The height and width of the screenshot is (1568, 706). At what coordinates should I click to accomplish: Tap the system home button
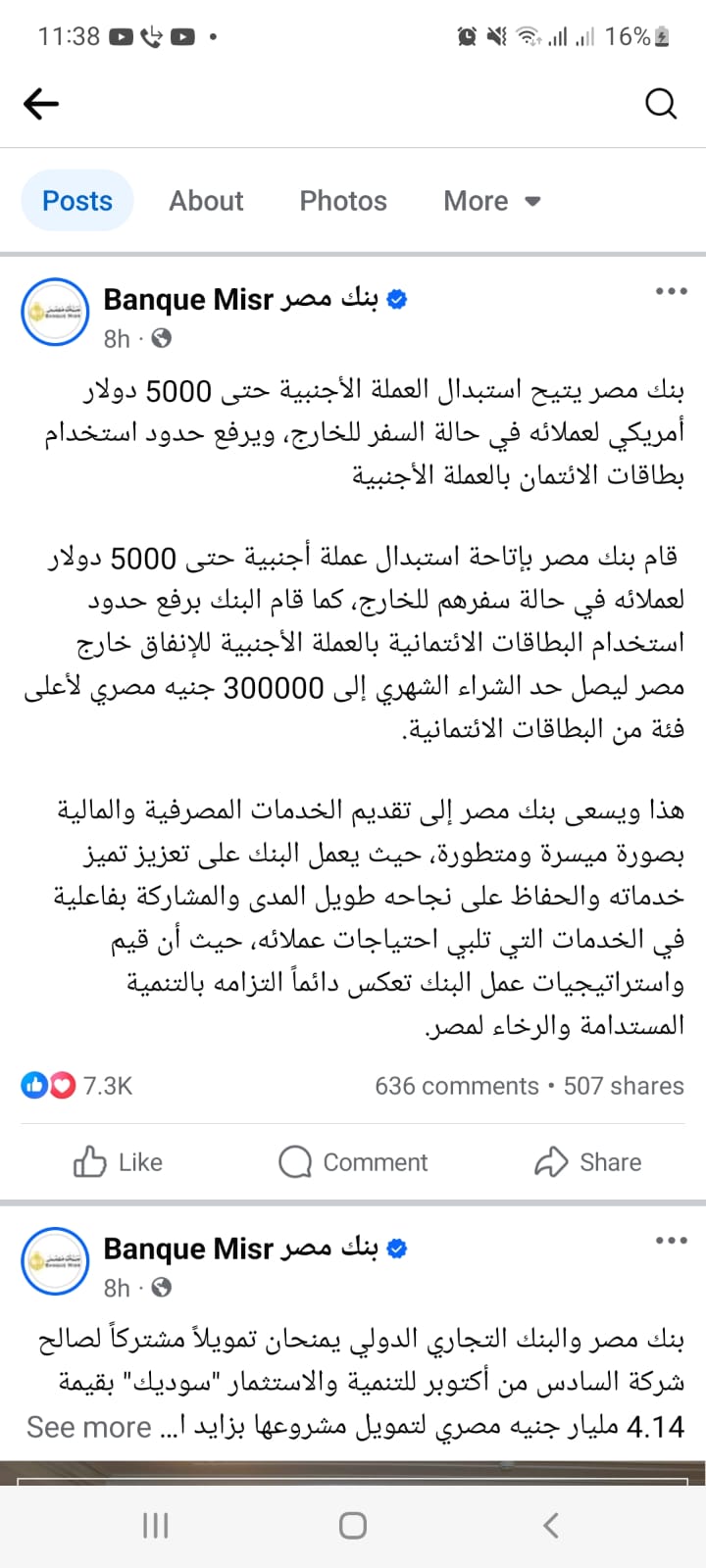(353, 1526)
